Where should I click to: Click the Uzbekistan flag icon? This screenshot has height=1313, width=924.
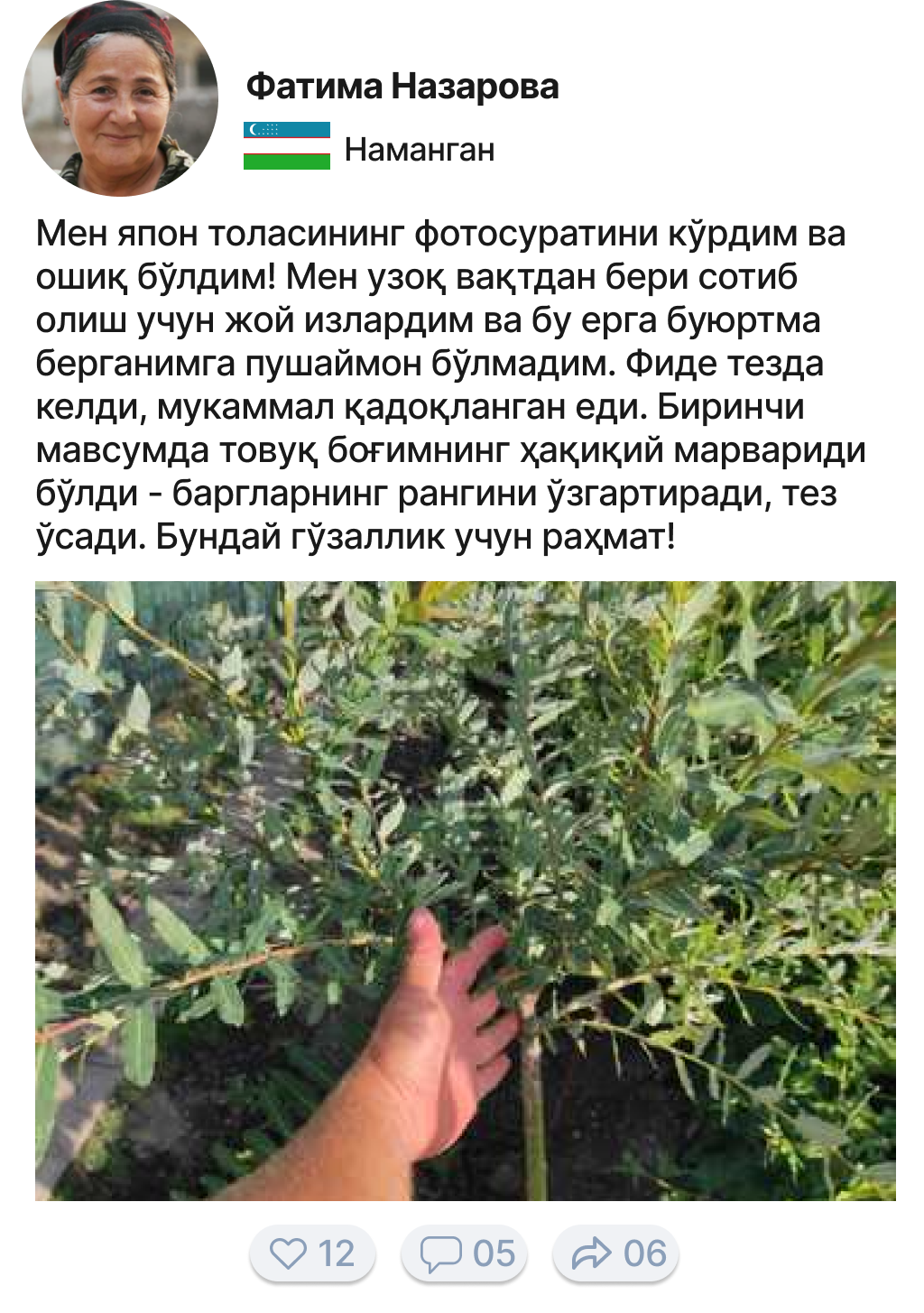point(285,146)
